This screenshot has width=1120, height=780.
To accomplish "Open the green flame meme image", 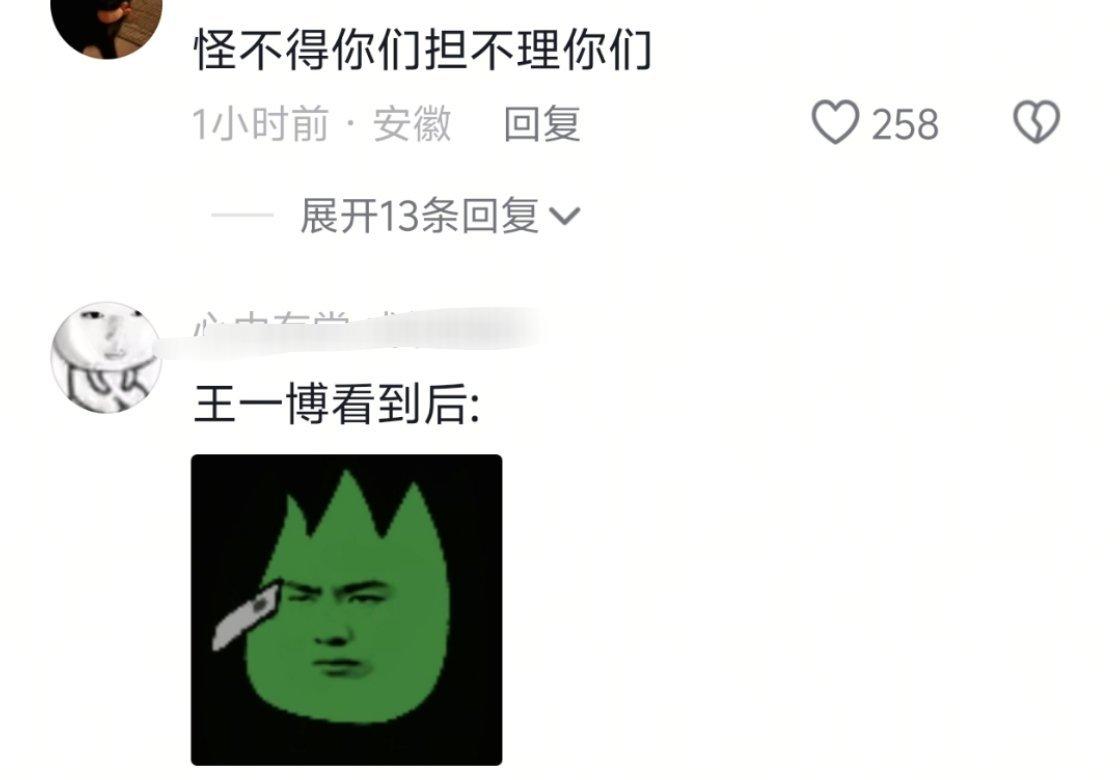I will pyautogui.click(x=346, y=610).
